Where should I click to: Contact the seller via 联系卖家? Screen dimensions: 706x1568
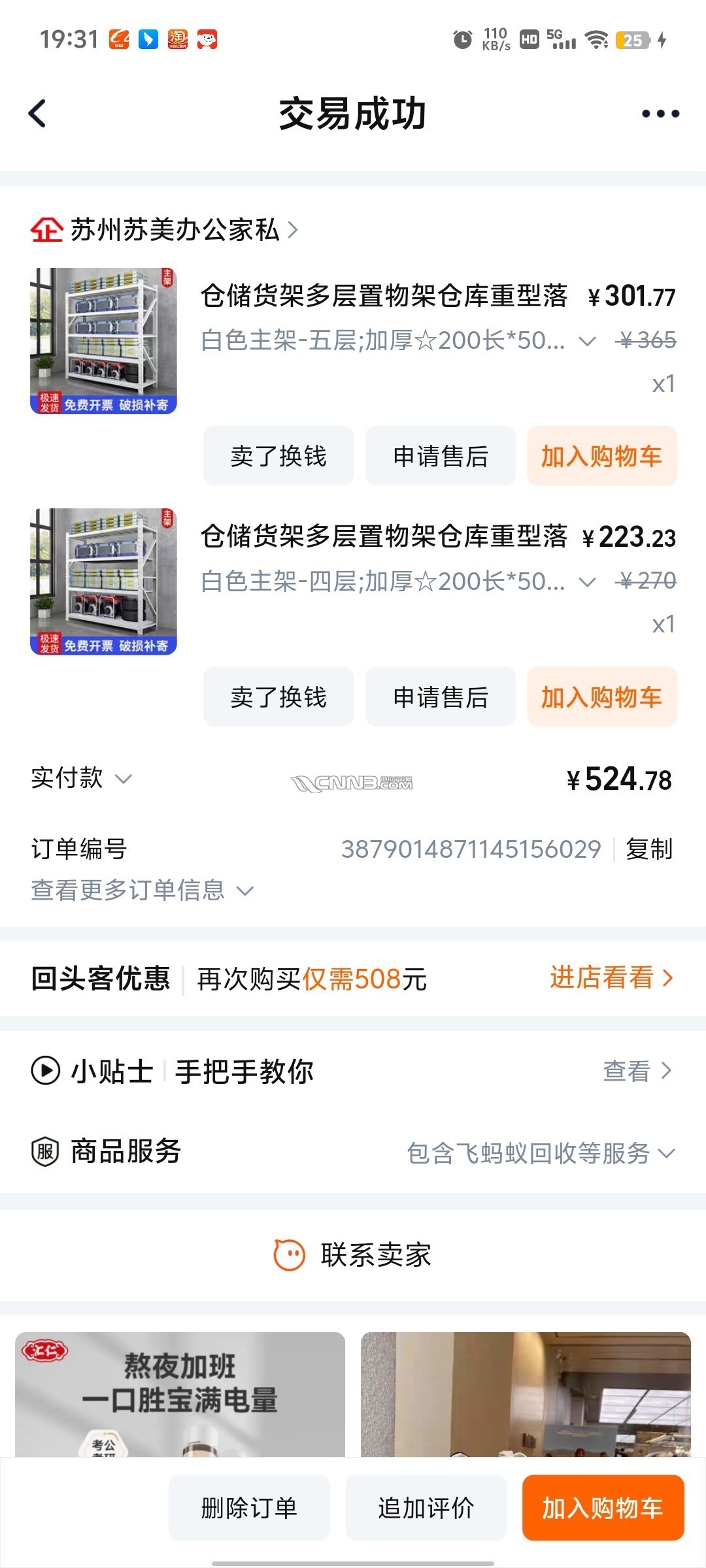353,1255
